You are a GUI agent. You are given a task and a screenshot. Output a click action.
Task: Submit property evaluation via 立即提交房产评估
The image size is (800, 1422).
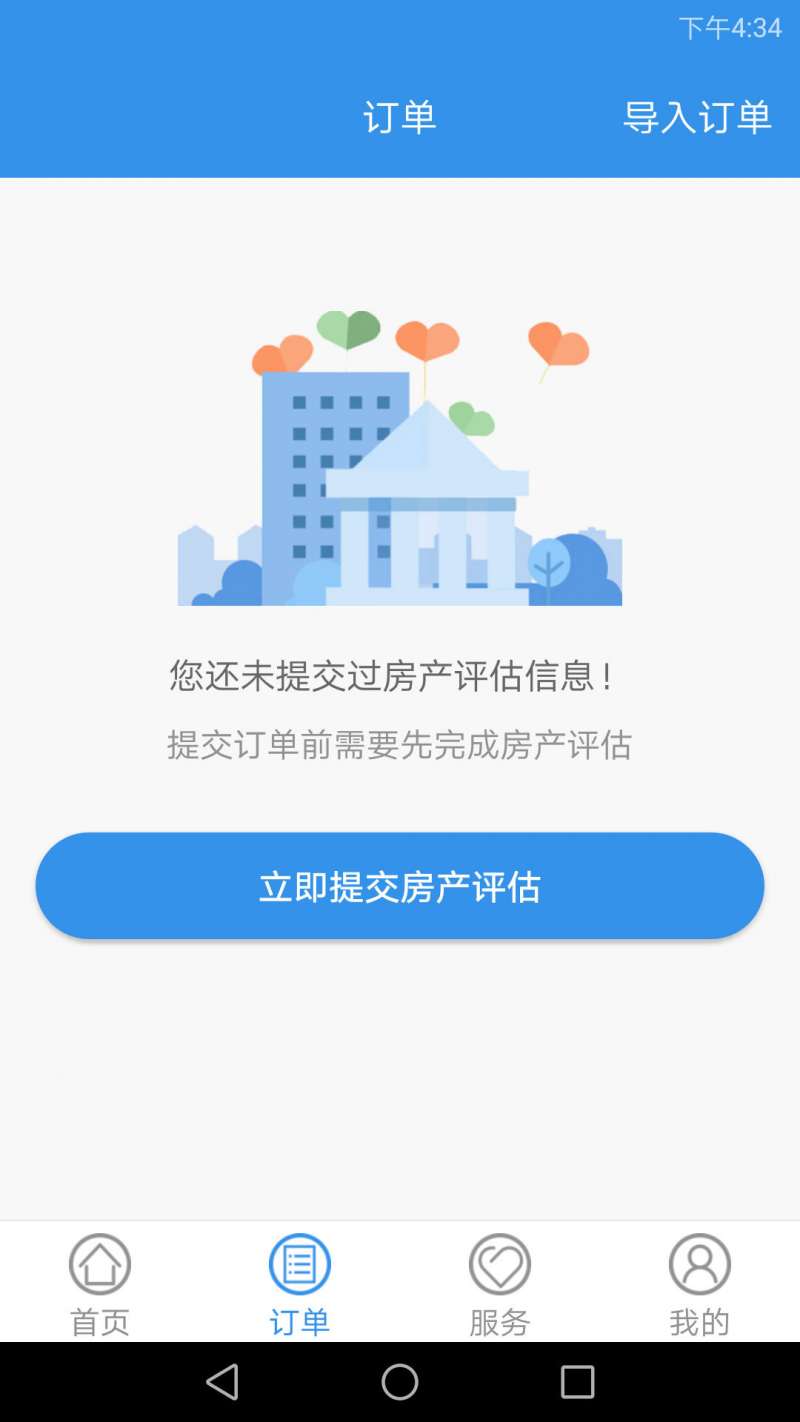coord(400,886)
